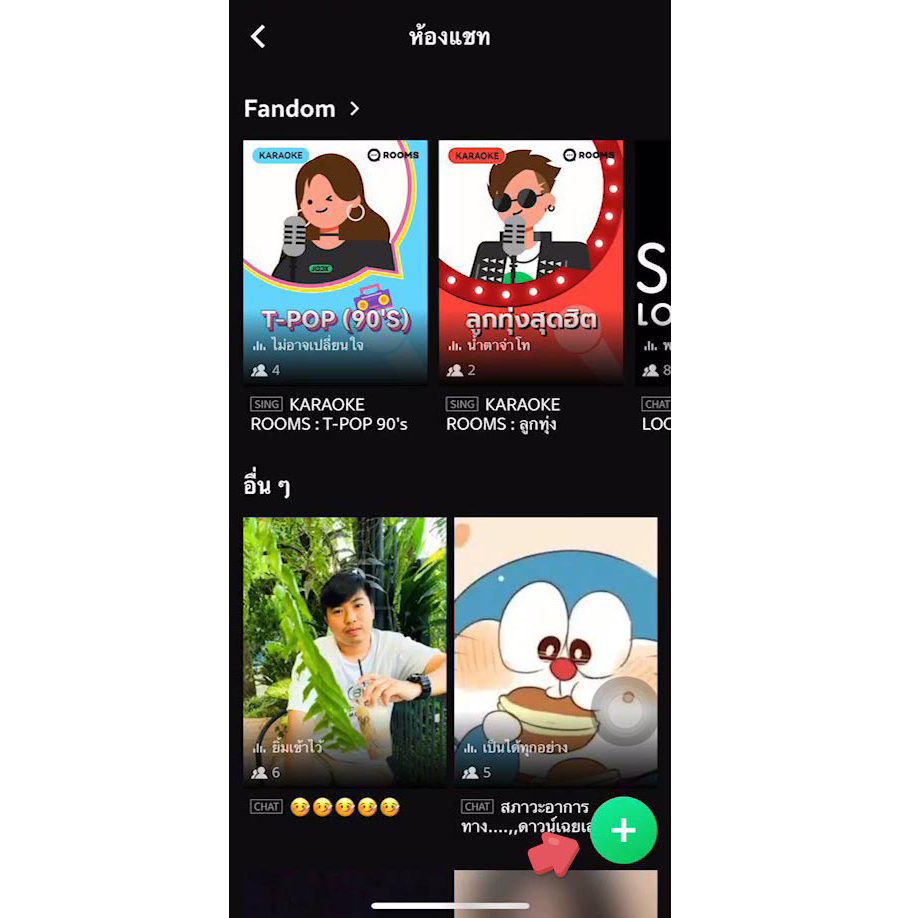This screenshot has height=918, width=900.
Task: Open the T-POP 90's karaoke room
Action: 335,262
